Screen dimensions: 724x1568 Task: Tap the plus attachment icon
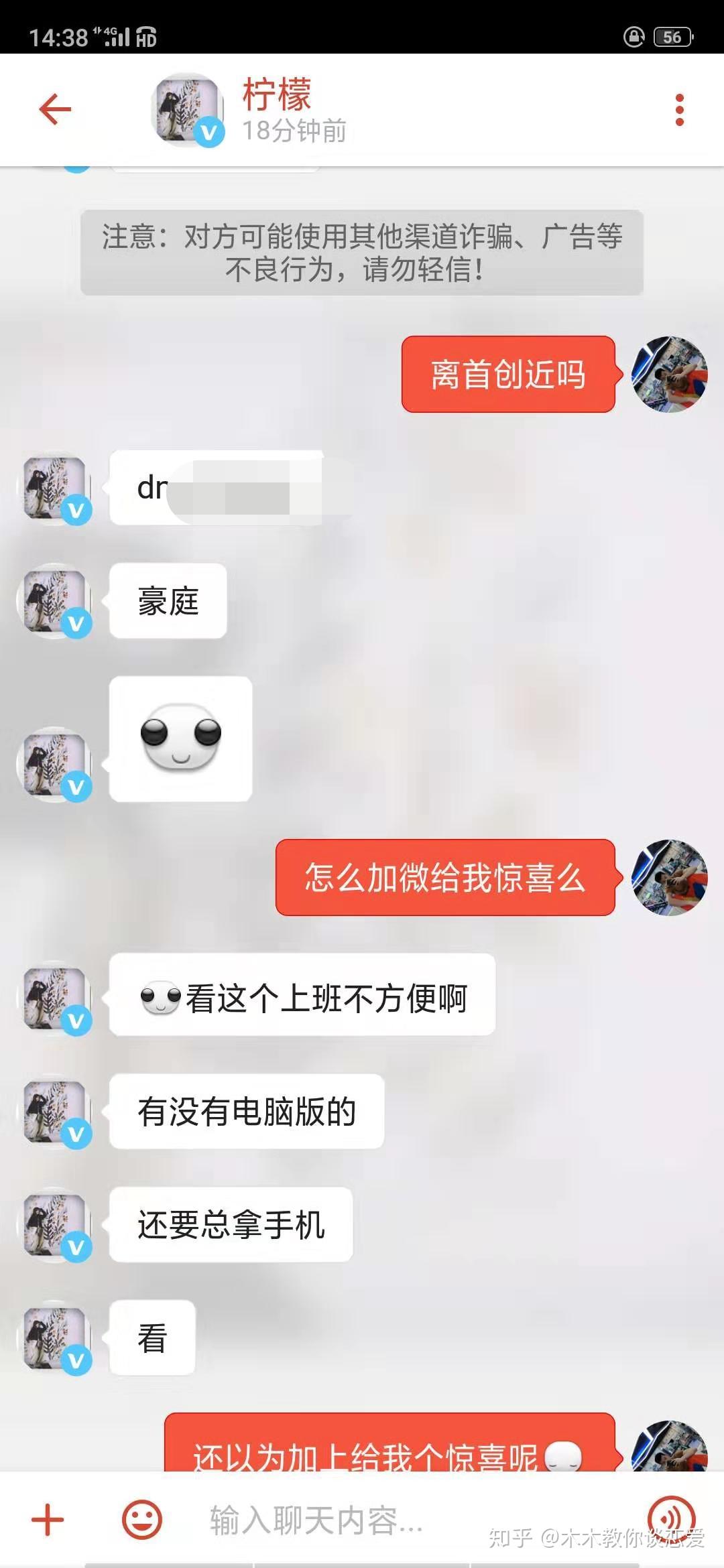coord(48,1520)
